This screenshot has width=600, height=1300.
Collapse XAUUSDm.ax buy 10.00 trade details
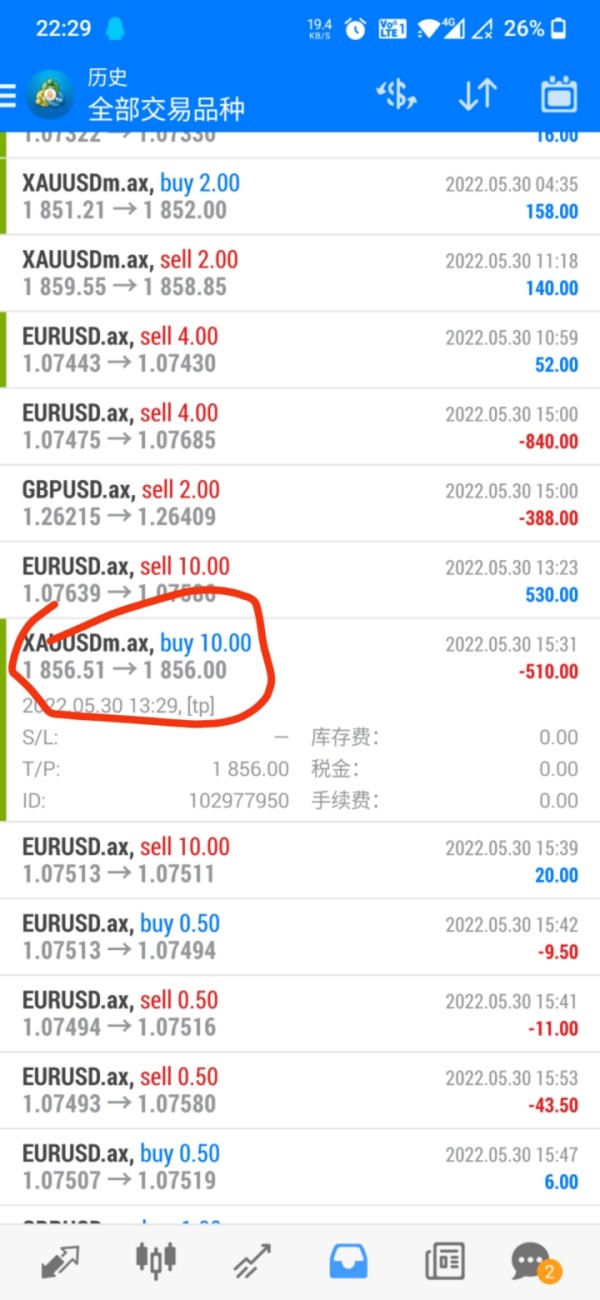click(x=300, y=720)
